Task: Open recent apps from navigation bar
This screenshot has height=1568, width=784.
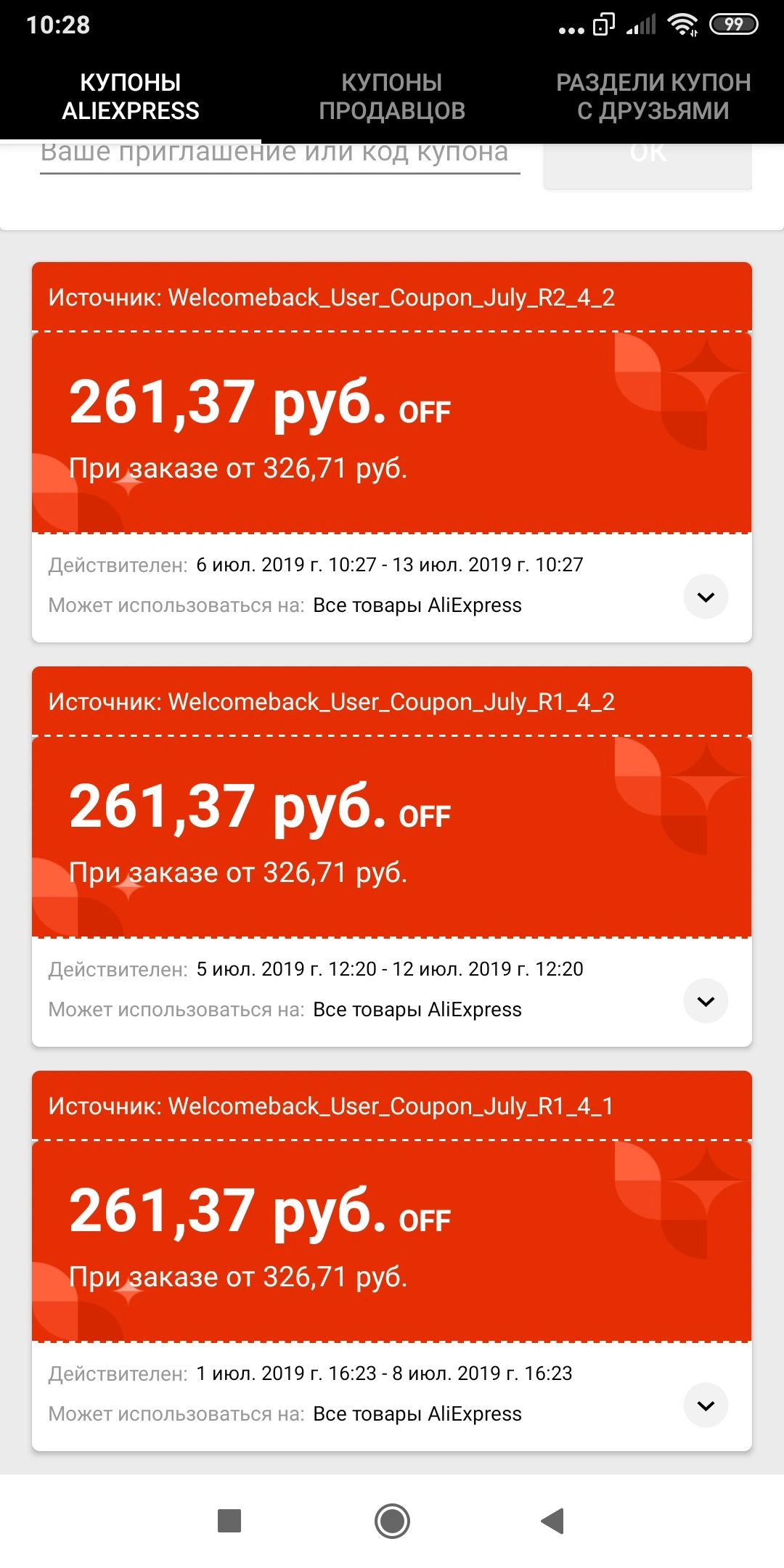Action: (229, 1521)
